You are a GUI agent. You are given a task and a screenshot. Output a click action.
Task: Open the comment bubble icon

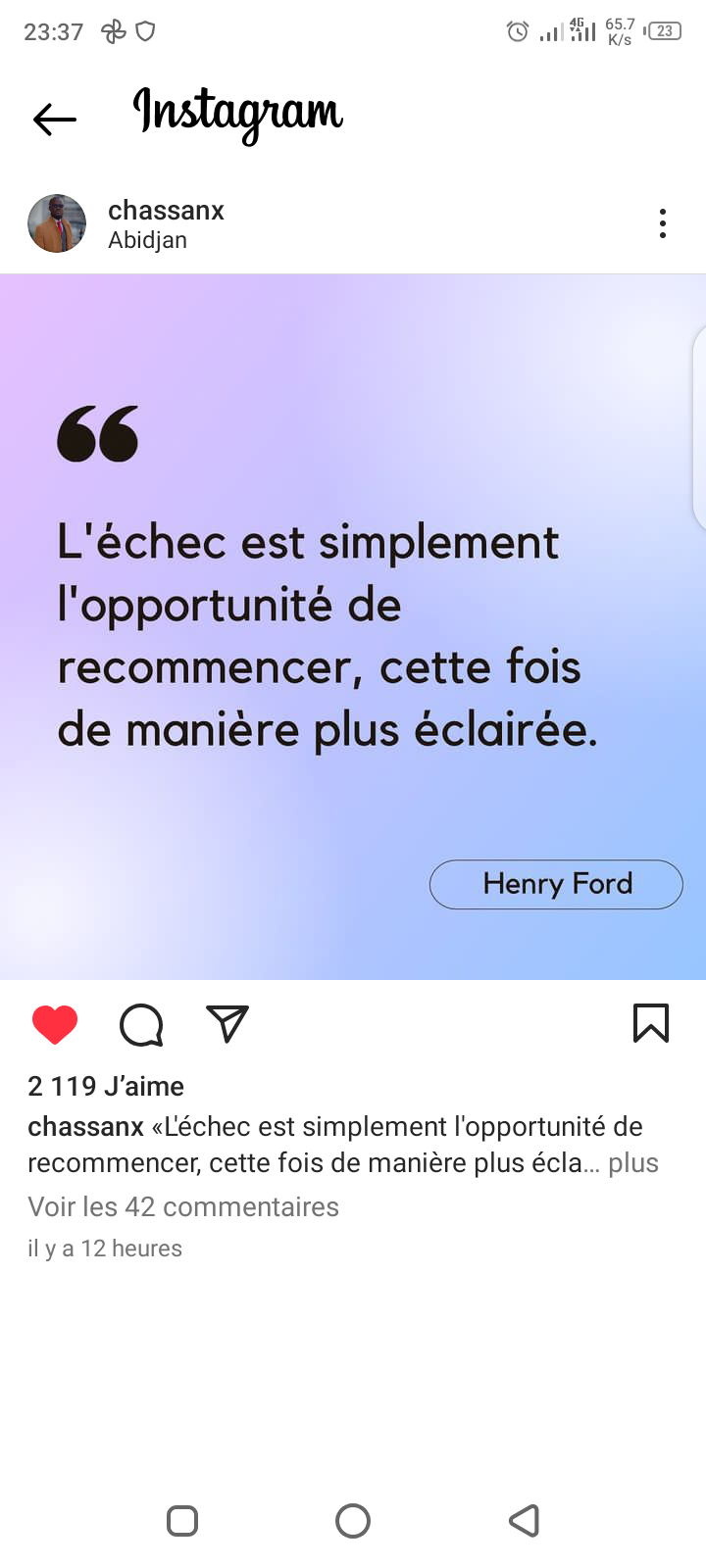coord(141,1025)
